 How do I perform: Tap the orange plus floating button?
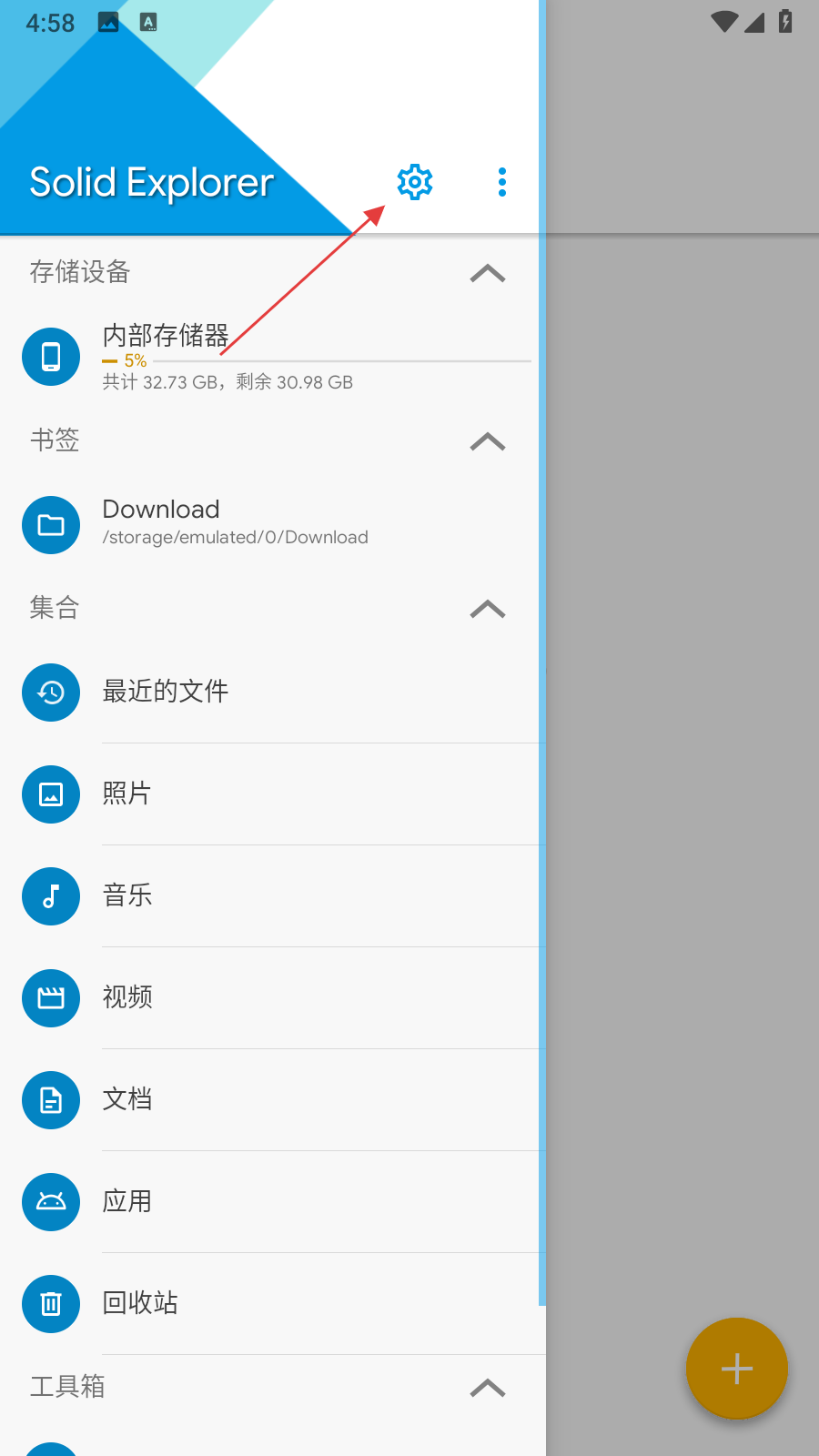click(736, 1369)
